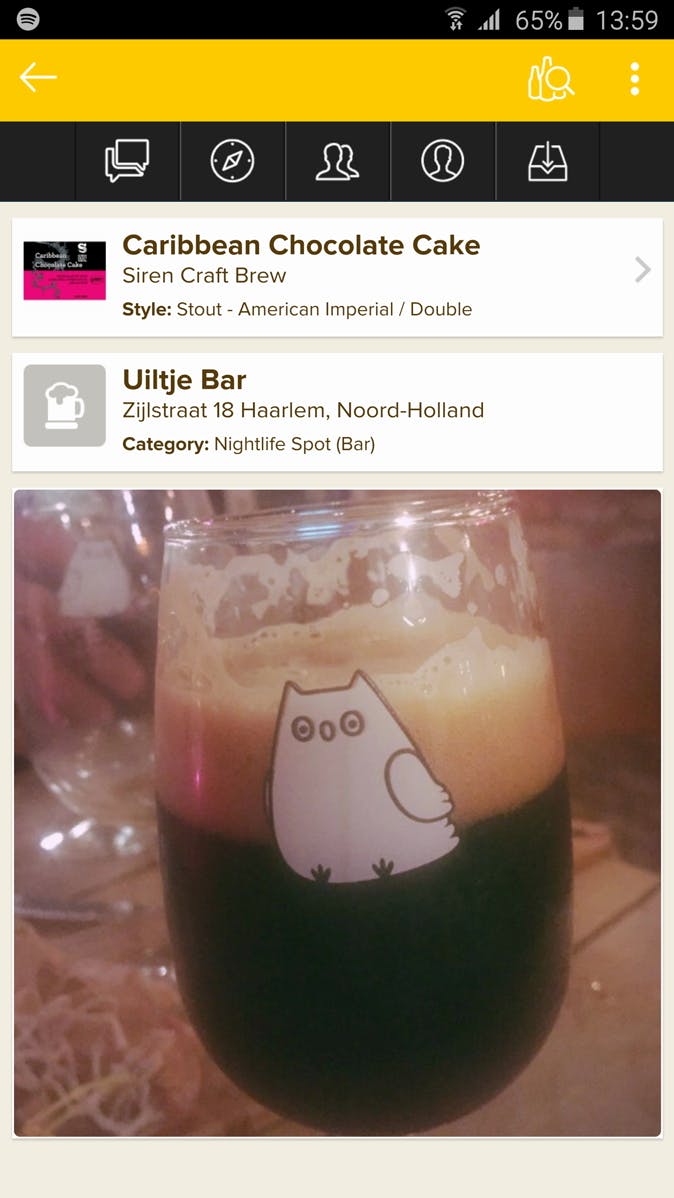This screenshot has height=1198, width=674.
Task: Go back using the arrow
Action: pos(38,78)
